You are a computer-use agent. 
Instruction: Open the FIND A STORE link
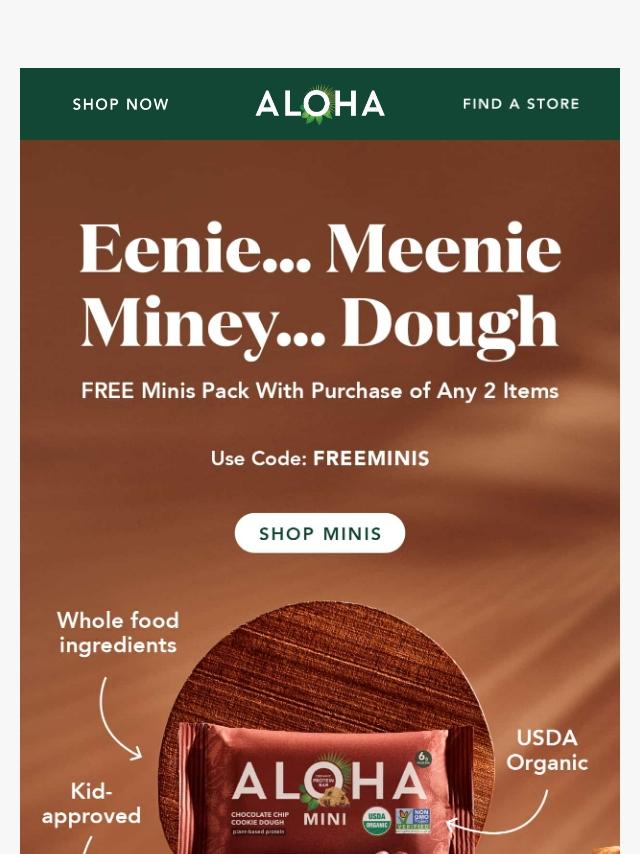tap(521, 104)
